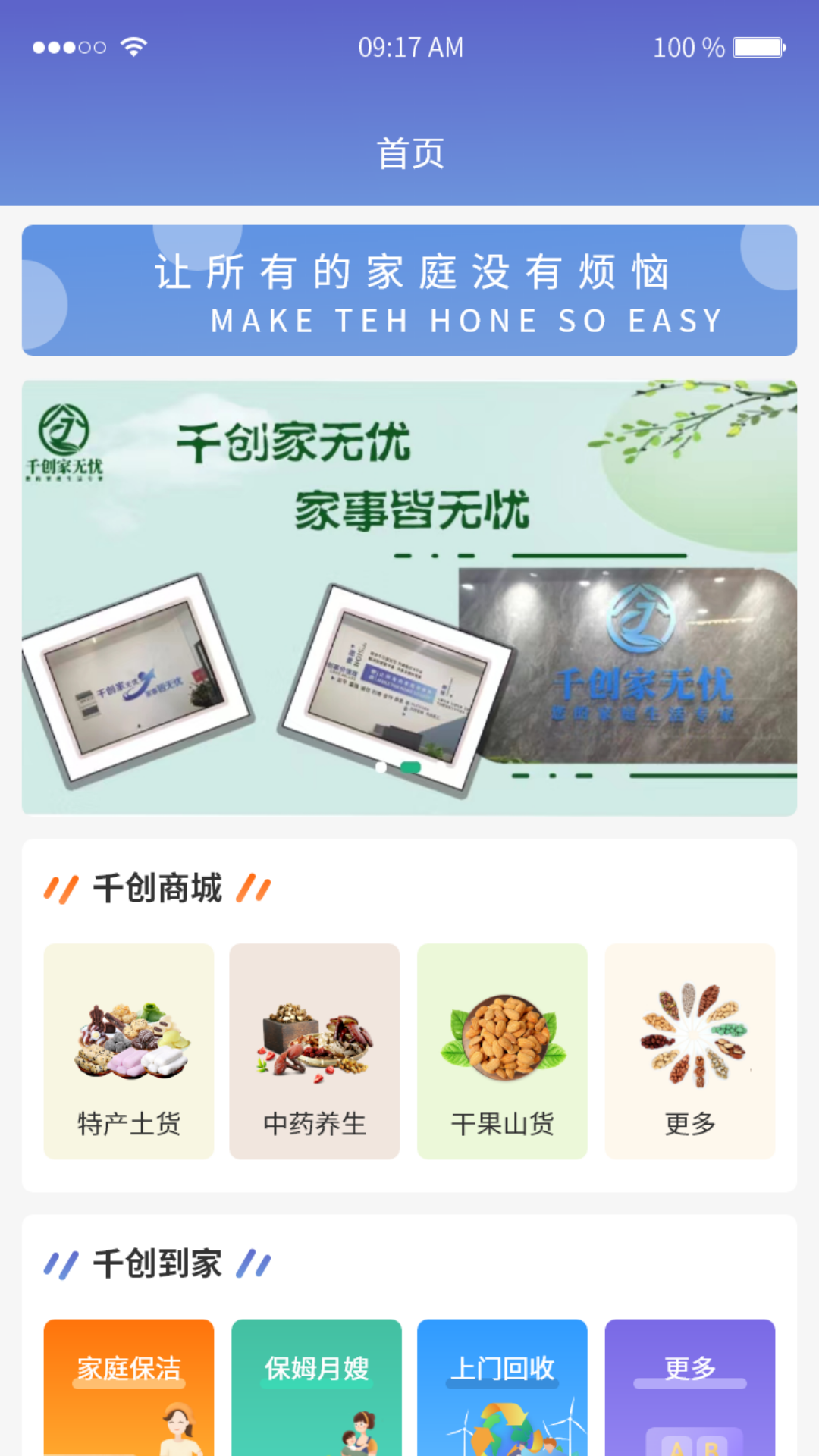Open the 千创家无忧 promotional carousel image
This screenshot has width=819, height=1456.
click(x=409, y=595)
